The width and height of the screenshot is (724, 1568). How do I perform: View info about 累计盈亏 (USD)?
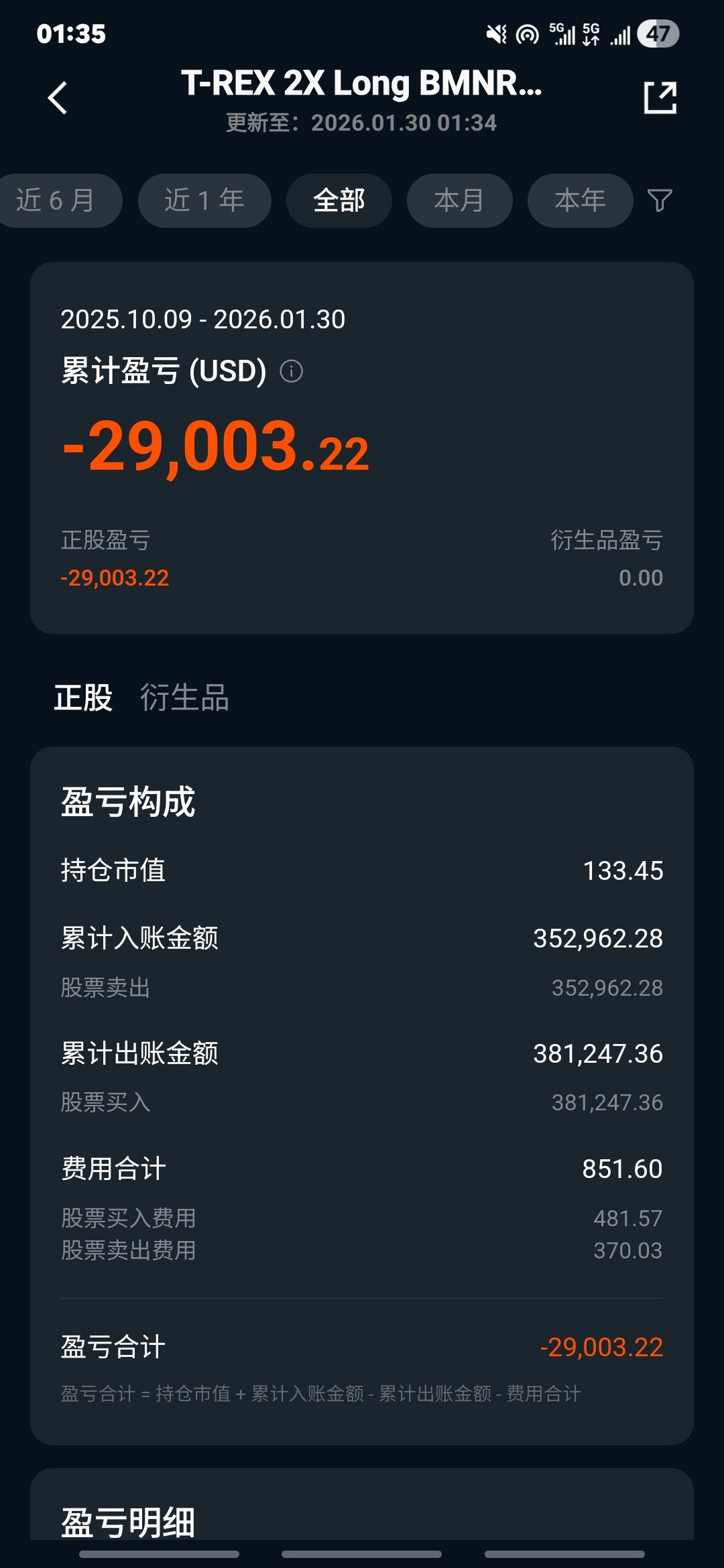(292, 371)
